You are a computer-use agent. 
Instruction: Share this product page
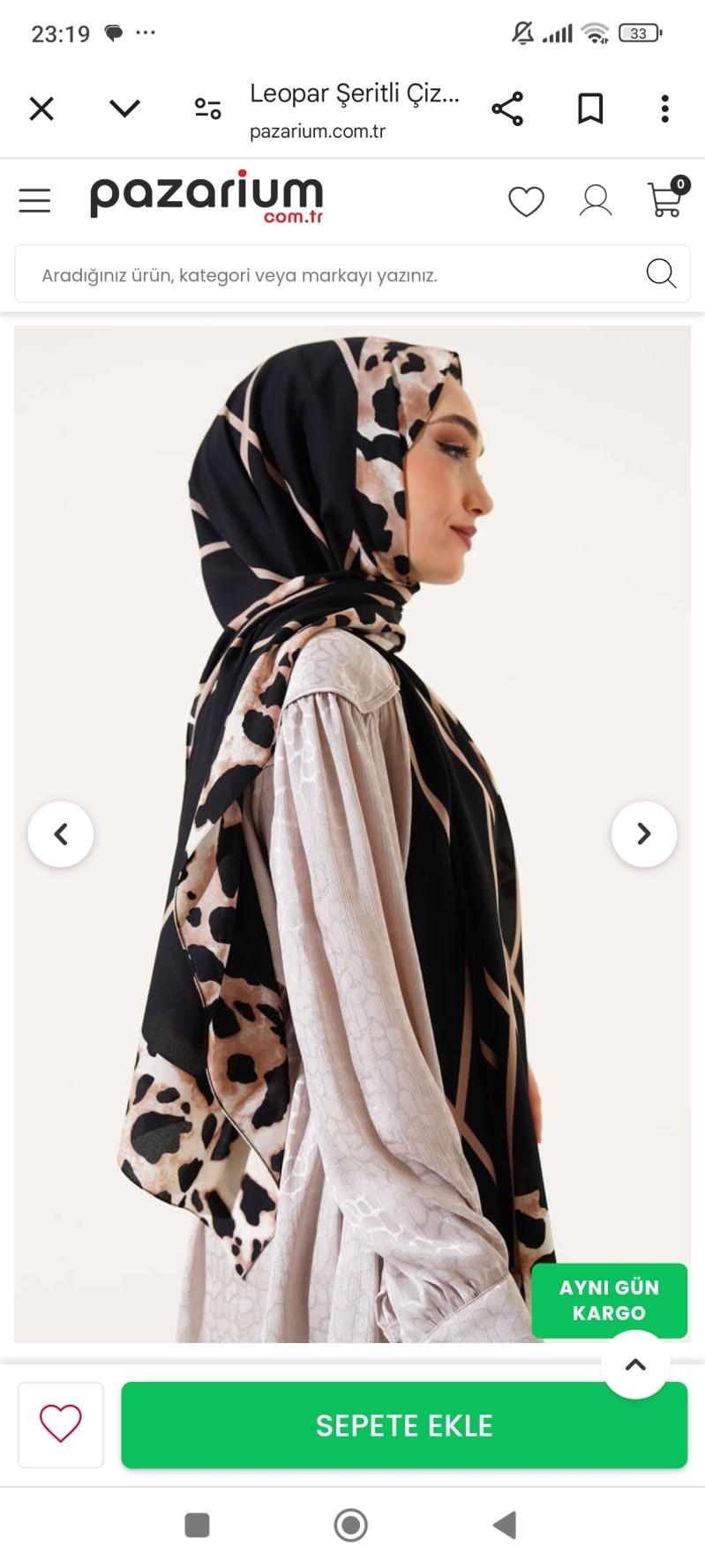click(x=507, y=108)
